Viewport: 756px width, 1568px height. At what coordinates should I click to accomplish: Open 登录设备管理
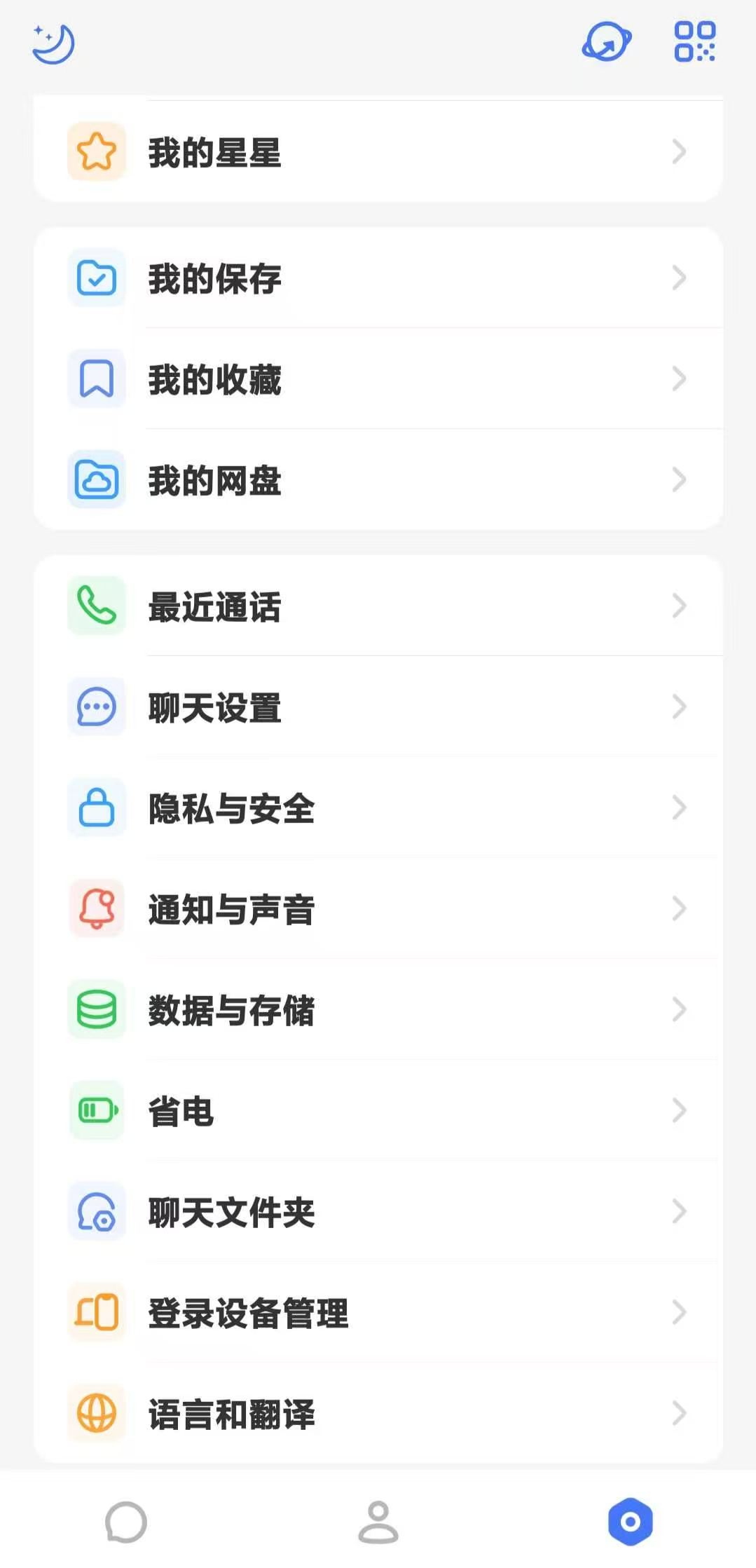tap(378, 1312)
